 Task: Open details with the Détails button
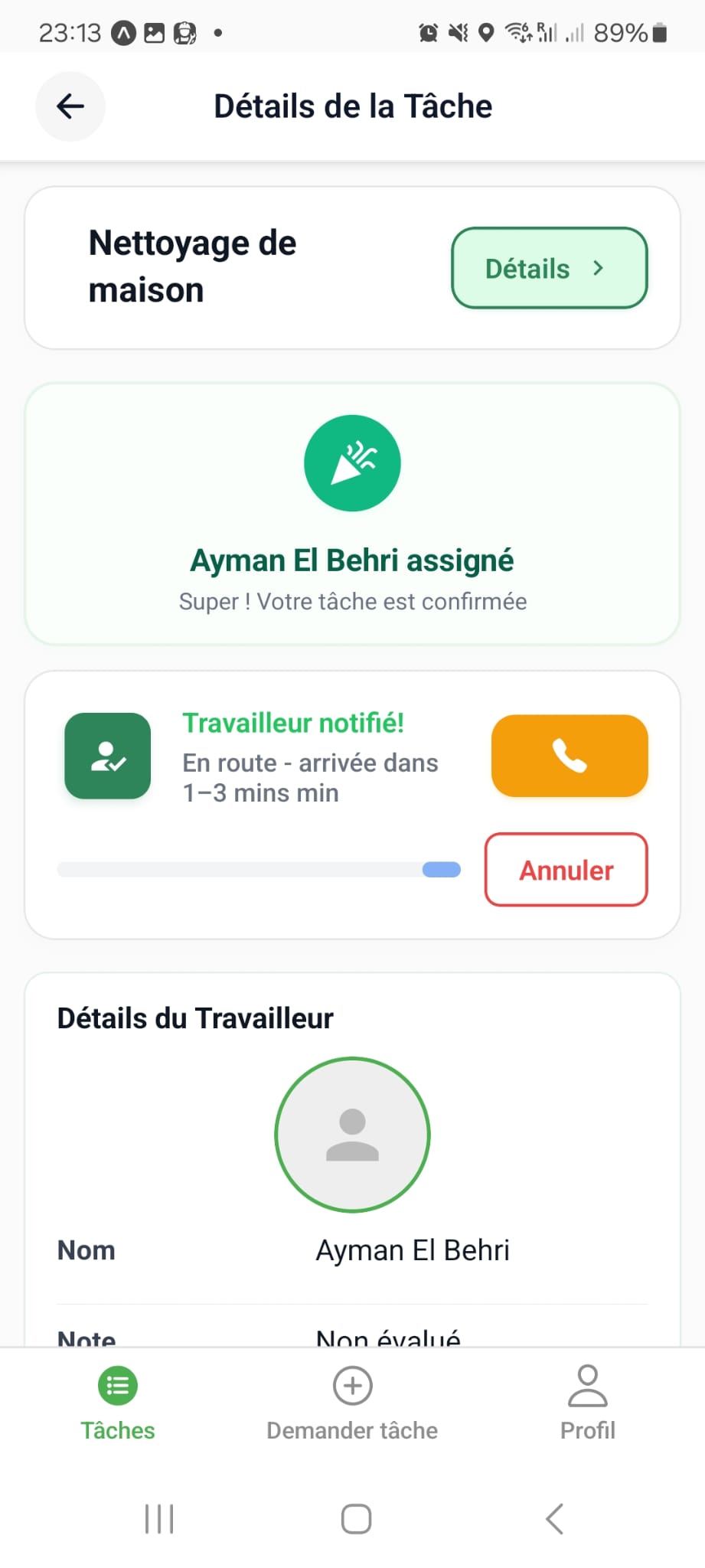click(549, 269)
